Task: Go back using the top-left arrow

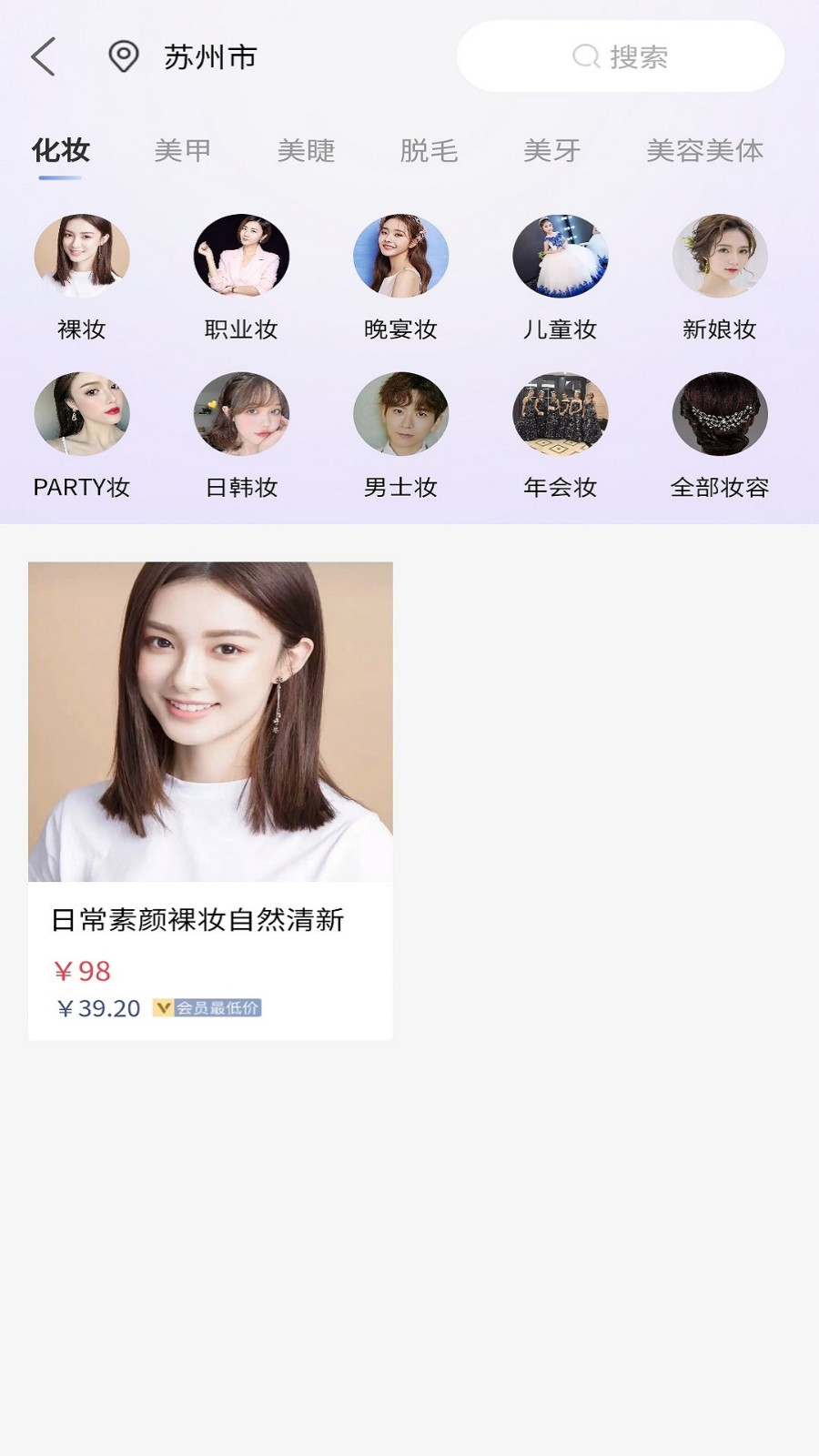Action: pyautogui.click(x=44, y=56)
